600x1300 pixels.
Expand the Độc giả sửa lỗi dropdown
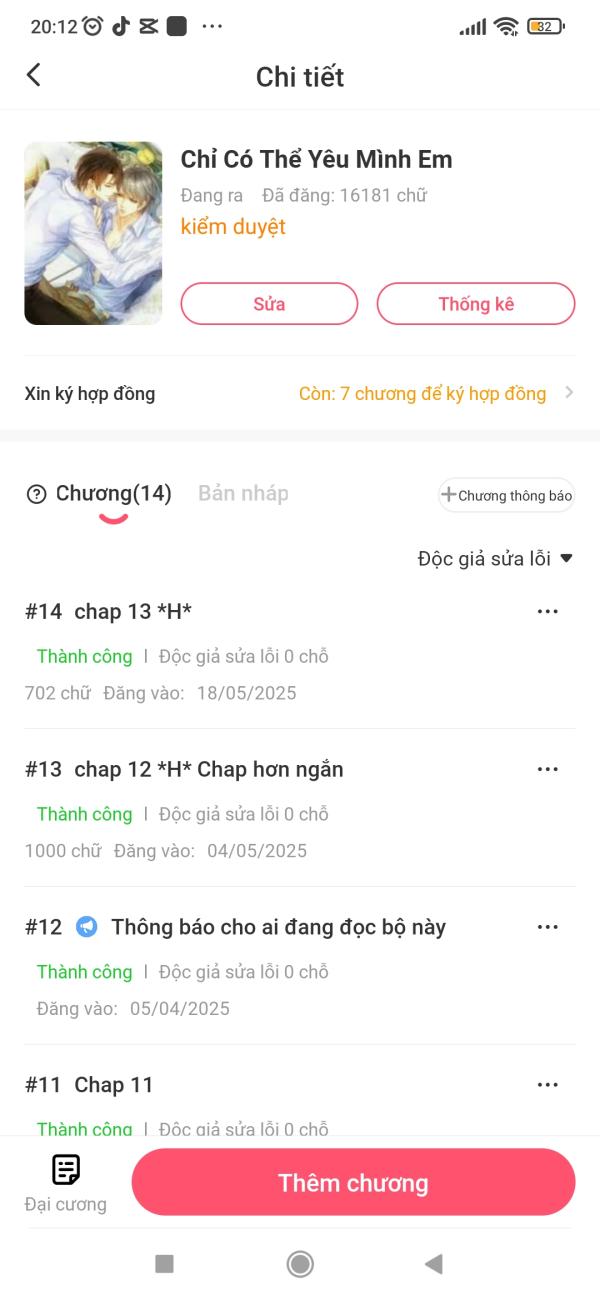[495, 559]
